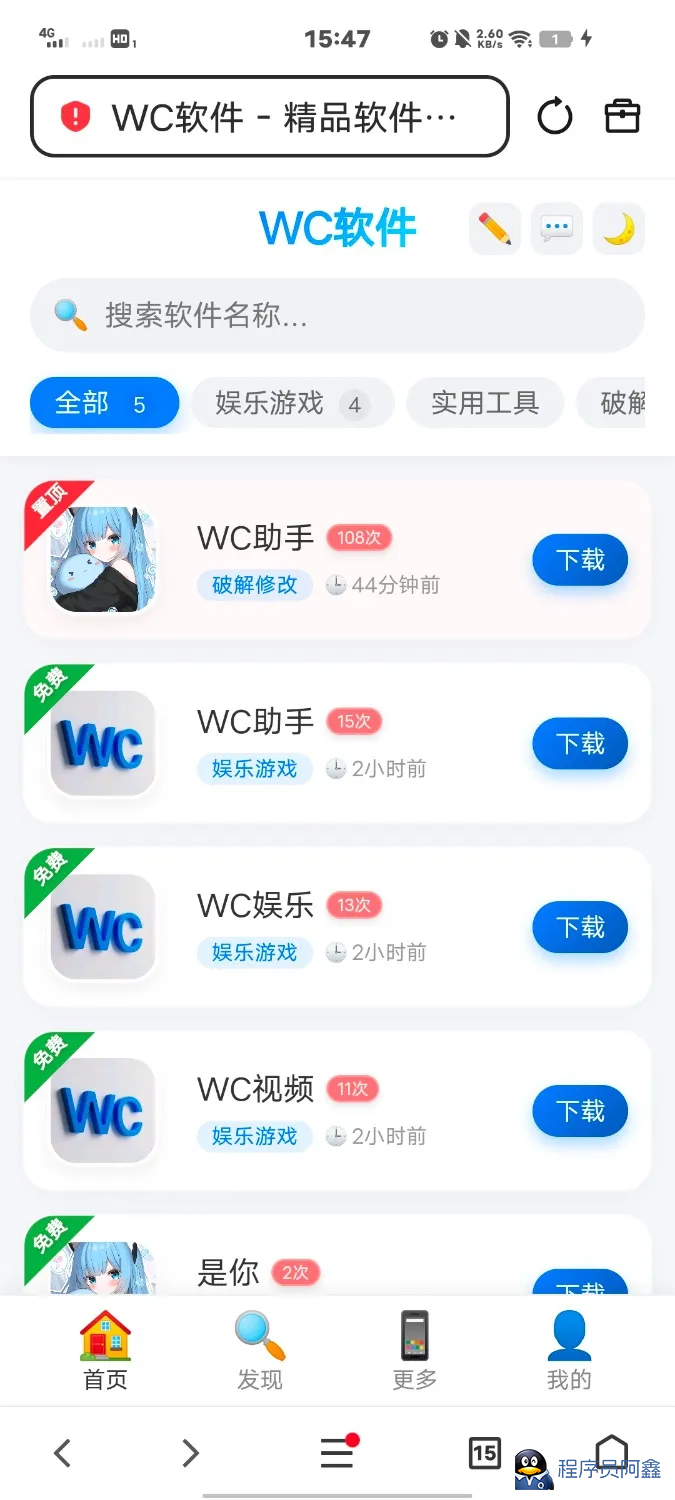Open the chat bubble messages icon
675x1500 pixels.
click(x=557, y=229)
